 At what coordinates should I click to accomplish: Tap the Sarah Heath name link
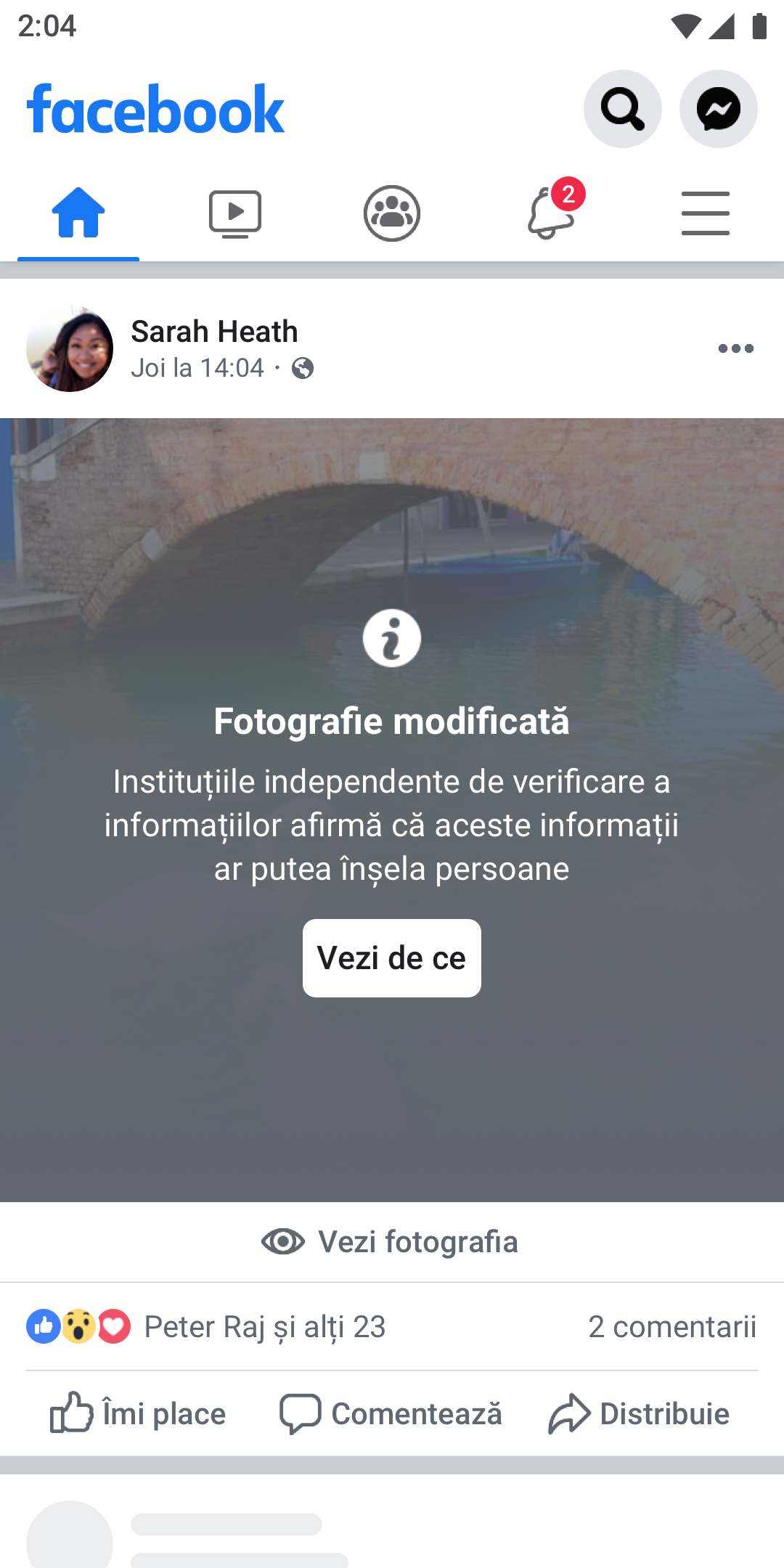coord(214,332)
